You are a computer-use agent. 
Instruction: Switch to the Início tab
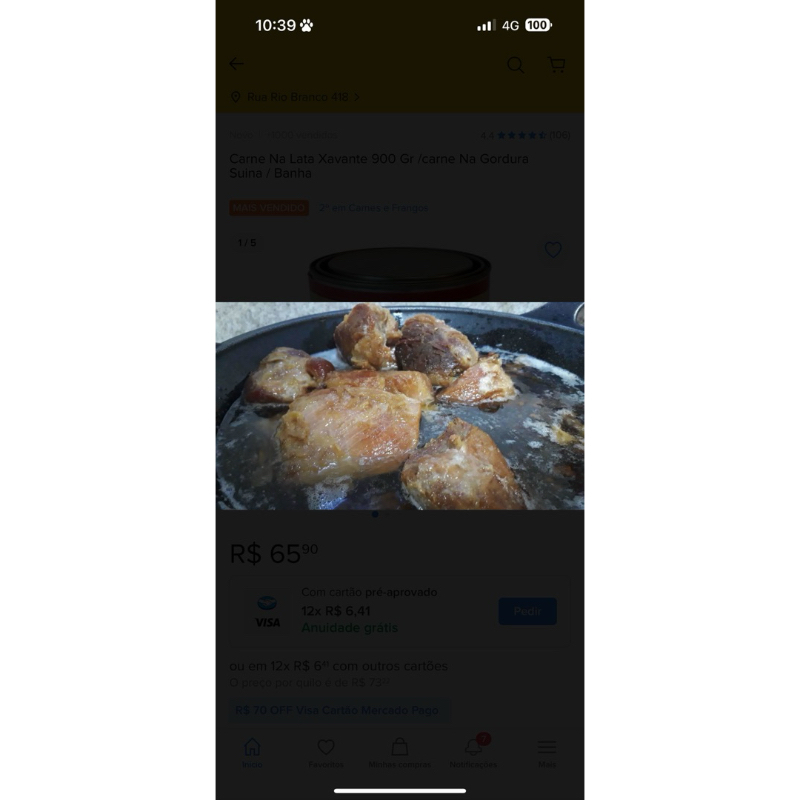tap(252, 752)
